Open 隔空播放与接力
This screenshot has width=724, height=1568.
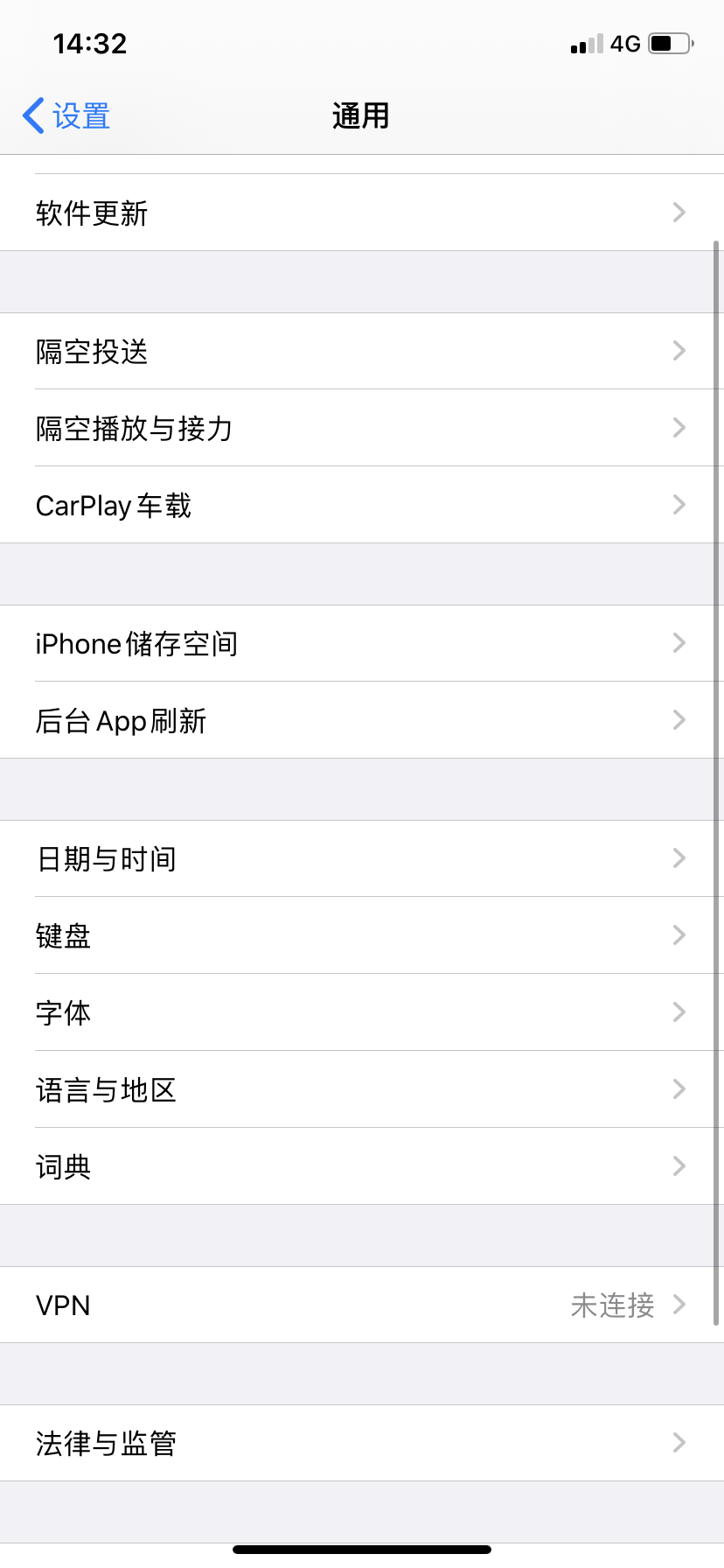click(362, 428)
